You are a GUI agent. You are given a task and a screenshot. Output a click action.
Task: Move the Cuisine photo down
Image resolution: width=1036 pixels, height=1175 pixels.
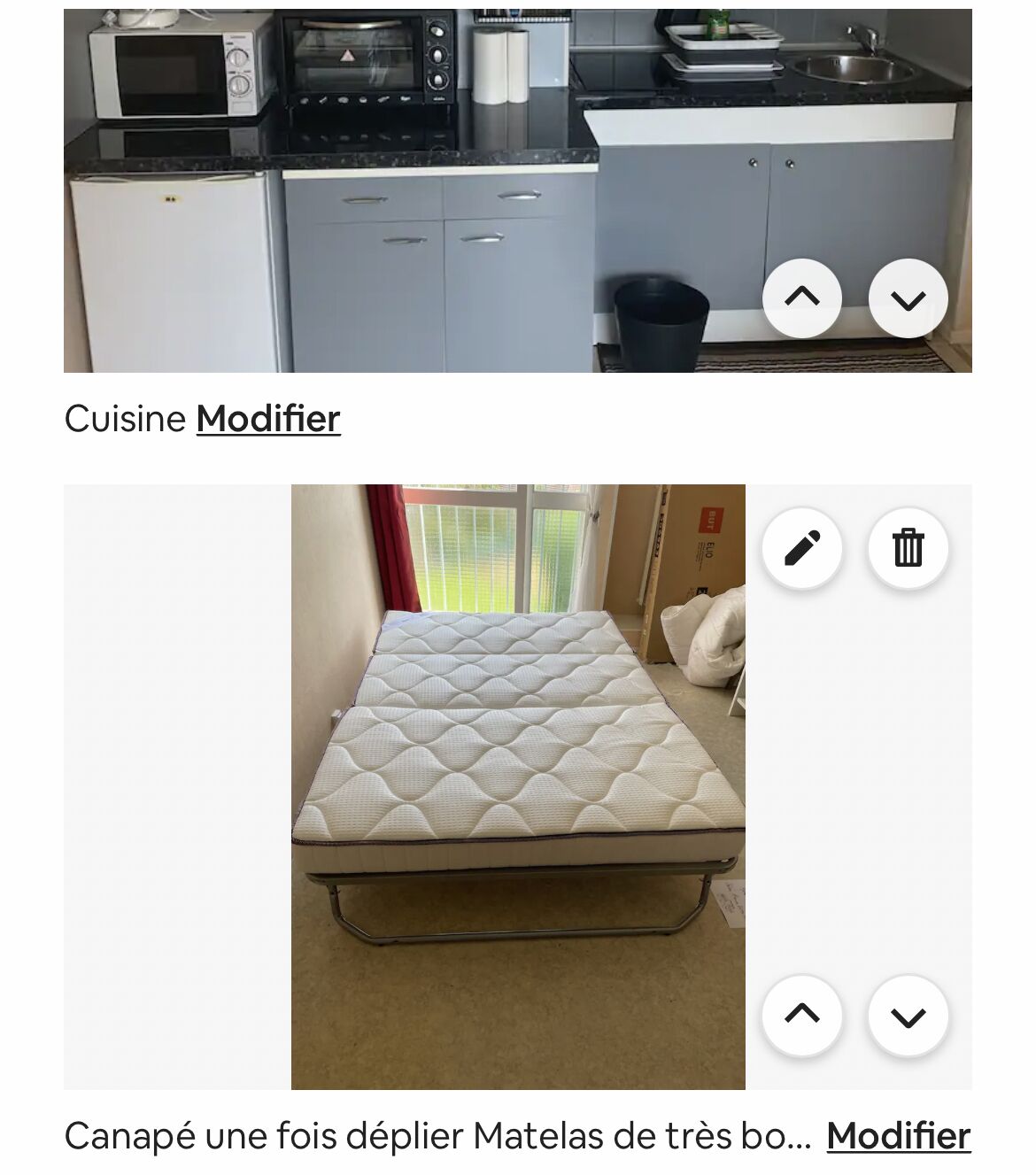908,298
